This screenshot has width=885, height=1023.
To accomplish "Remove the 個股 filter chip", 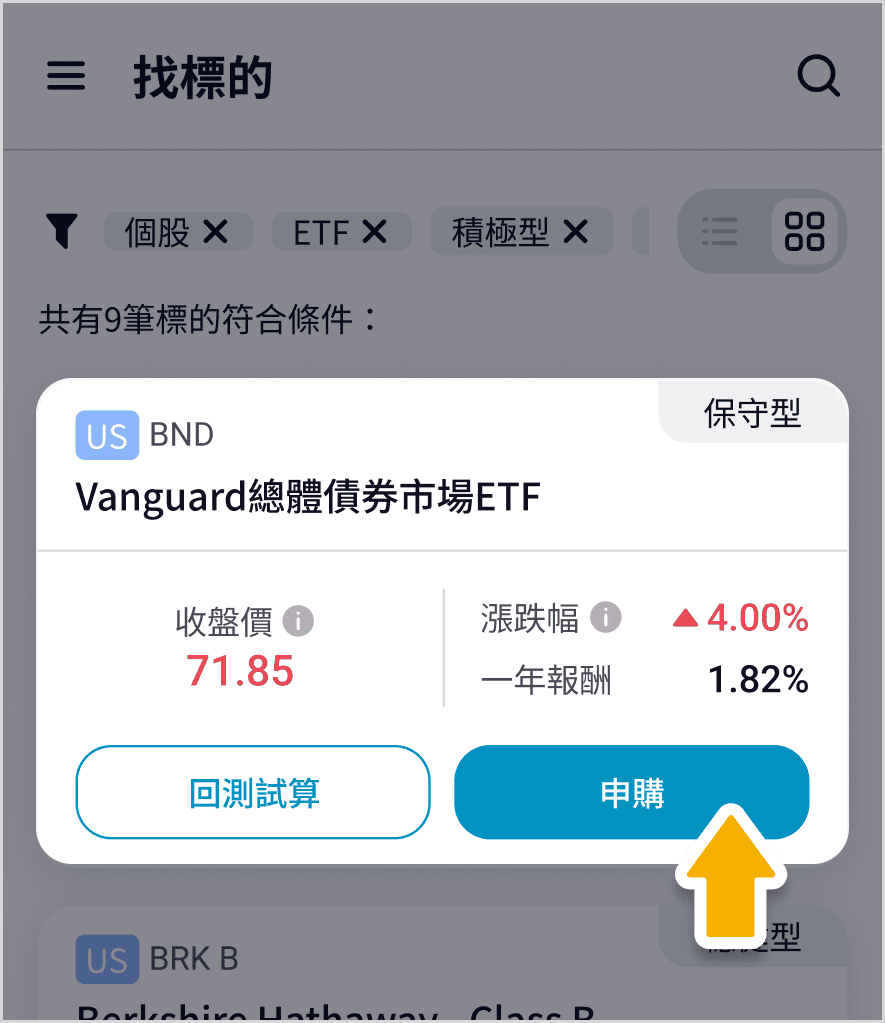I will pyautogui.click(x=215, y=232).
